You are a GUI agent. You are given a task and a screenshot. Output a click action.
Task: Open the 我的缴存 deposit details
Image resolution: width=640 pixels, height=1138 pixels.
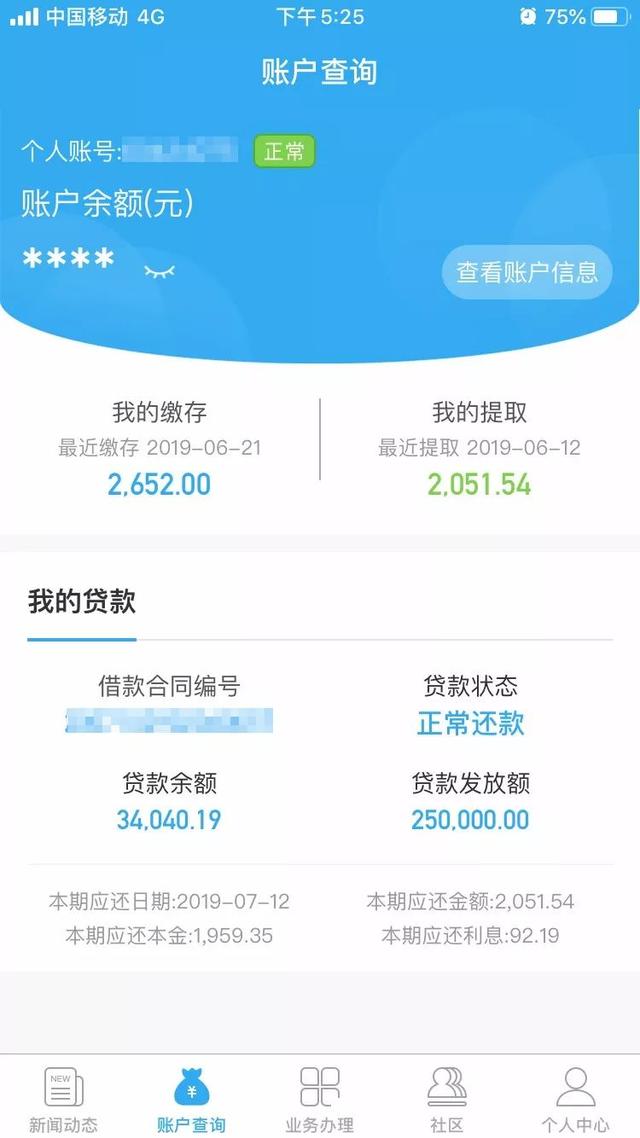coord(160,448)
